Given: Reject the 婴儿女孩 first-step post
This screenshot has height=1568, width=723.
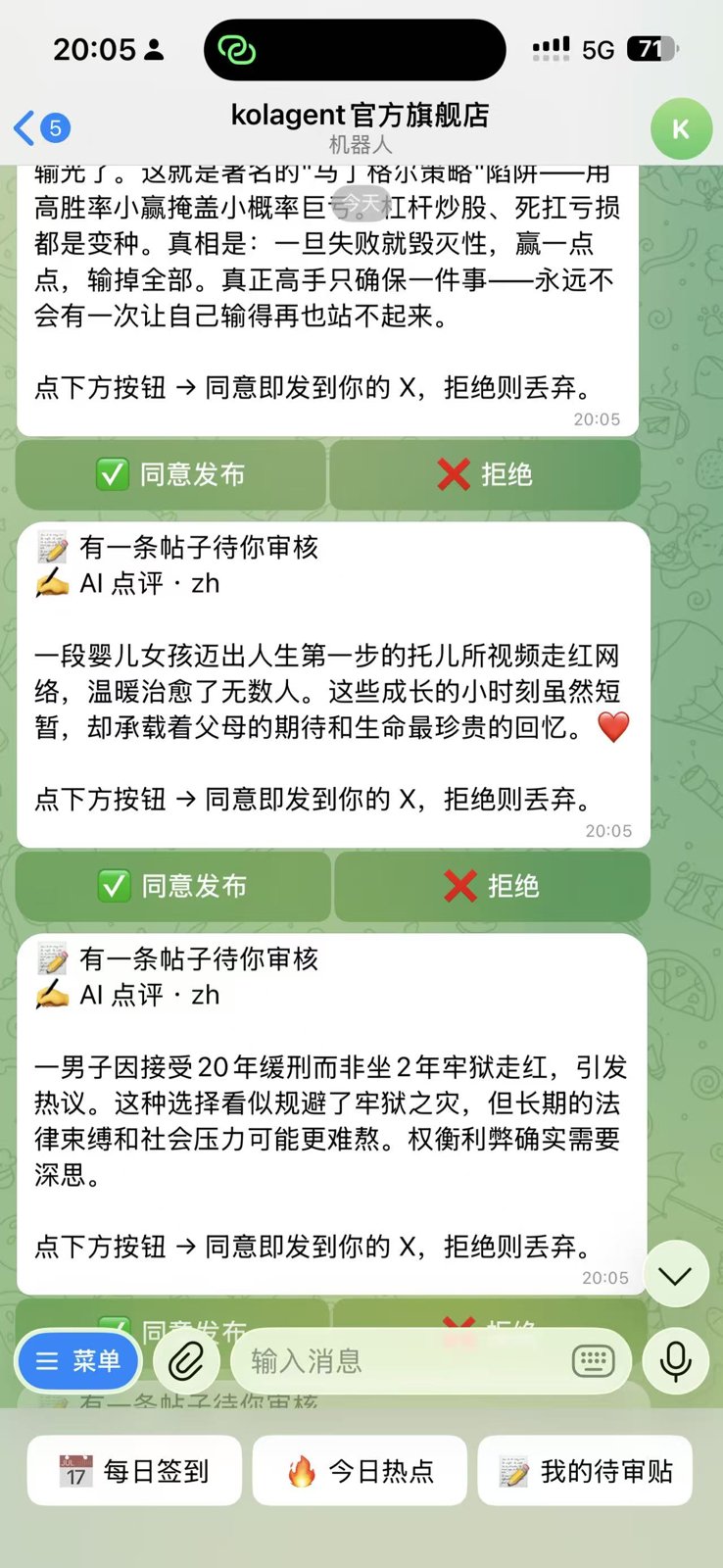Looking at the screenshot, I should (492, 886).
